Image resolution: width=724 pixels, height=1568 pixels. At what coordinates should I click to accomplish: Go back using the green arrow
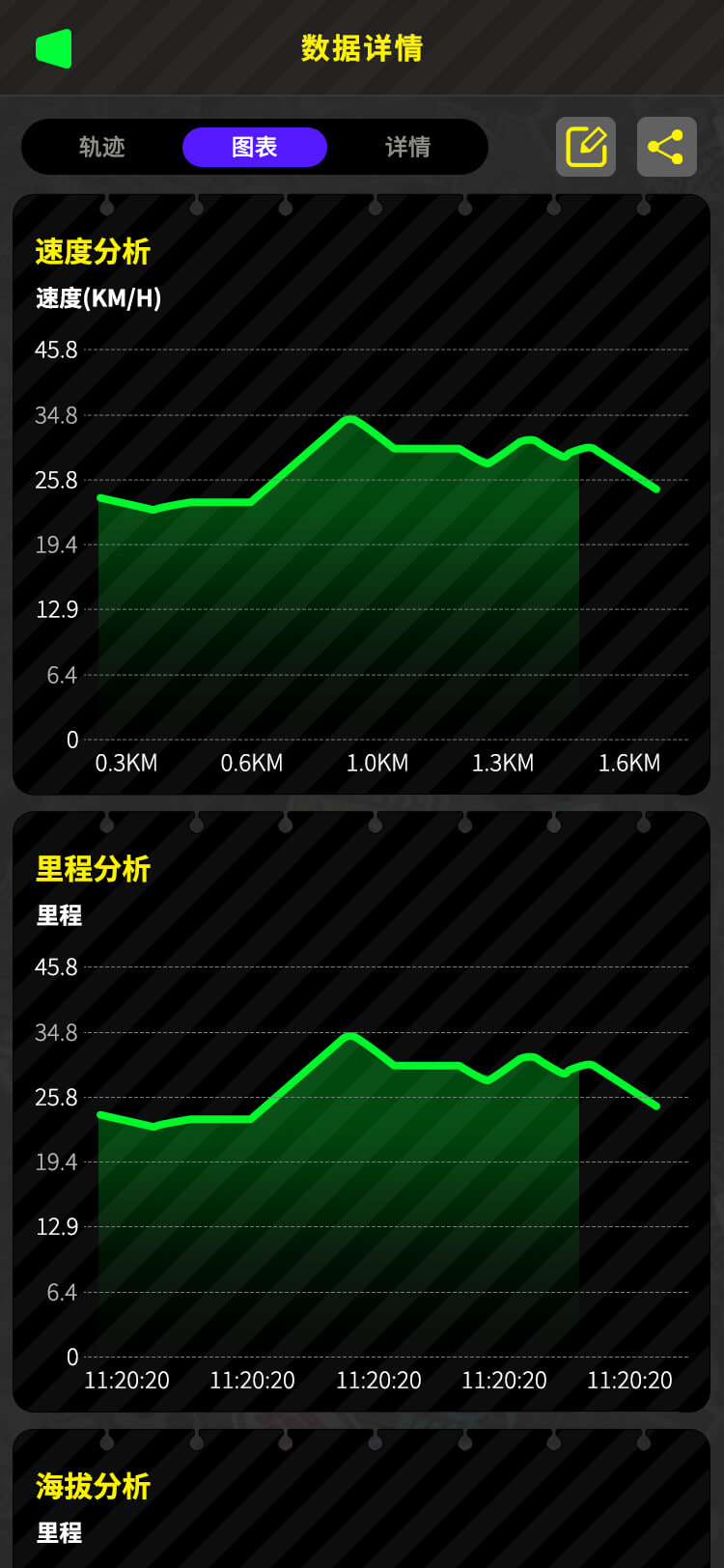54,48
